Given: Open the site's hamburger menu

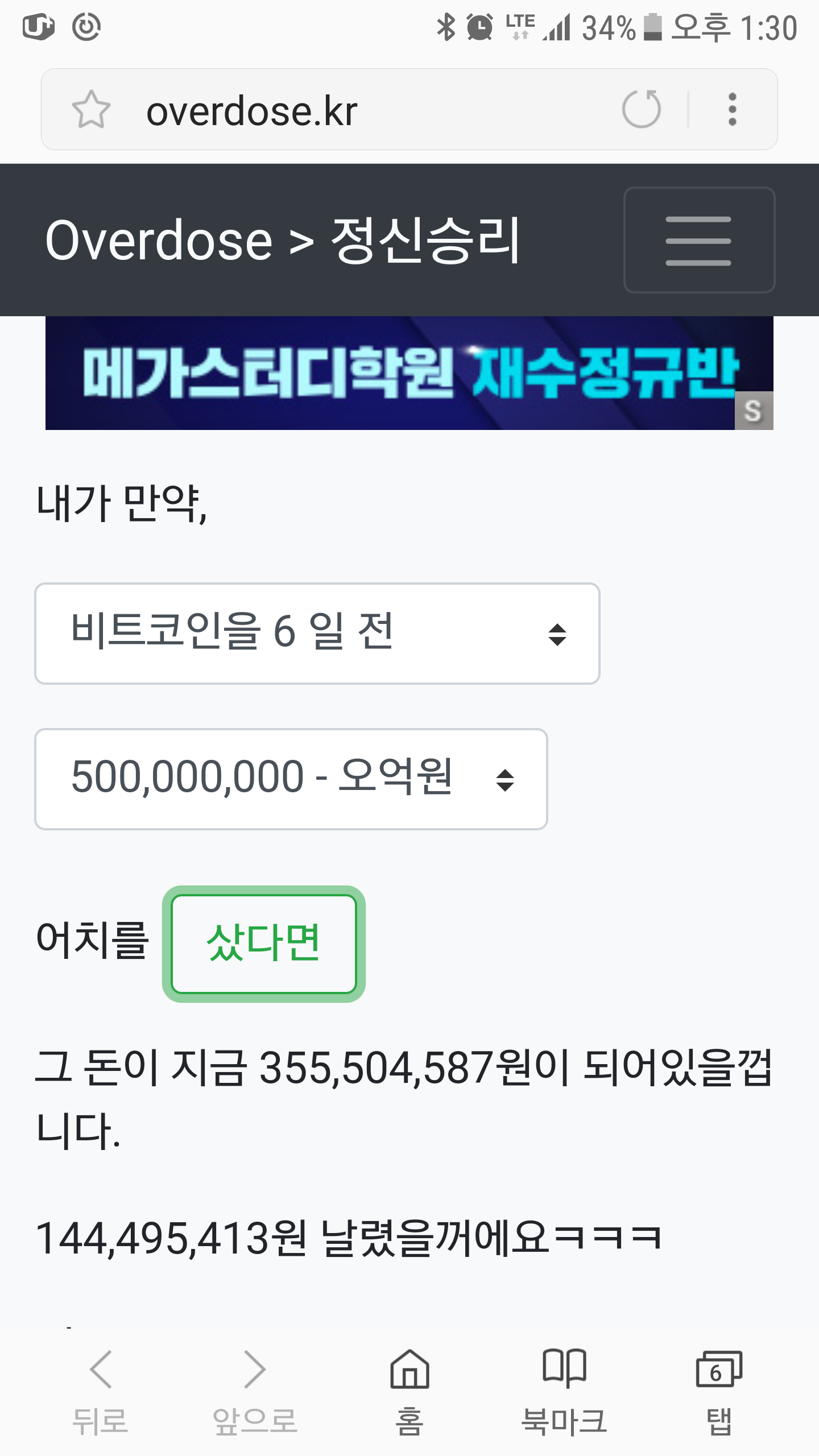Looking at the screenshot, I should 699,240.
